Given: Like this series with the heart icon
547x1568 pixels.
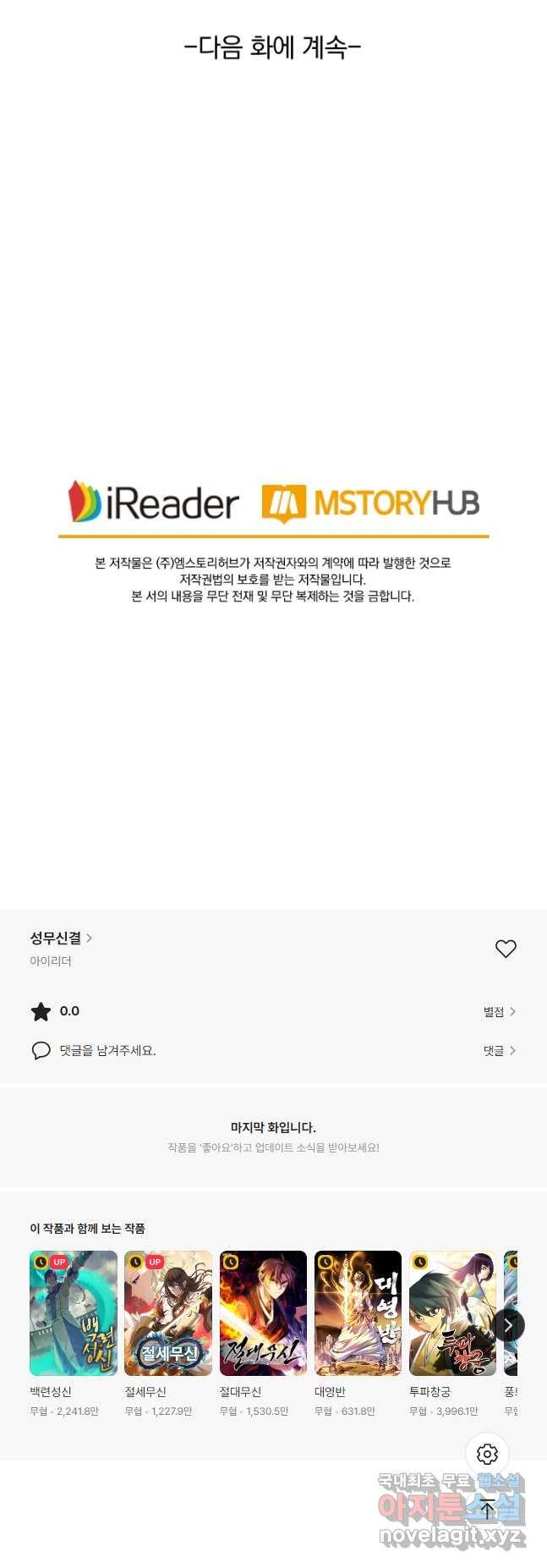Looking at the screenshot, I should click(x=506, y=949).
